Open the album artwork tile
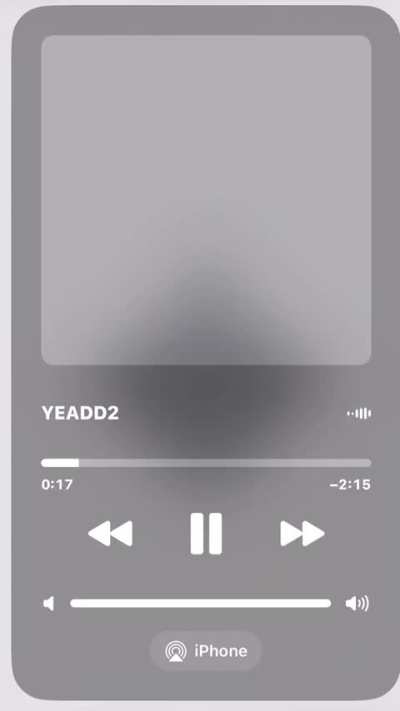Screen dimensions: 400x711 pyautogui.click(x=206, y=200)
